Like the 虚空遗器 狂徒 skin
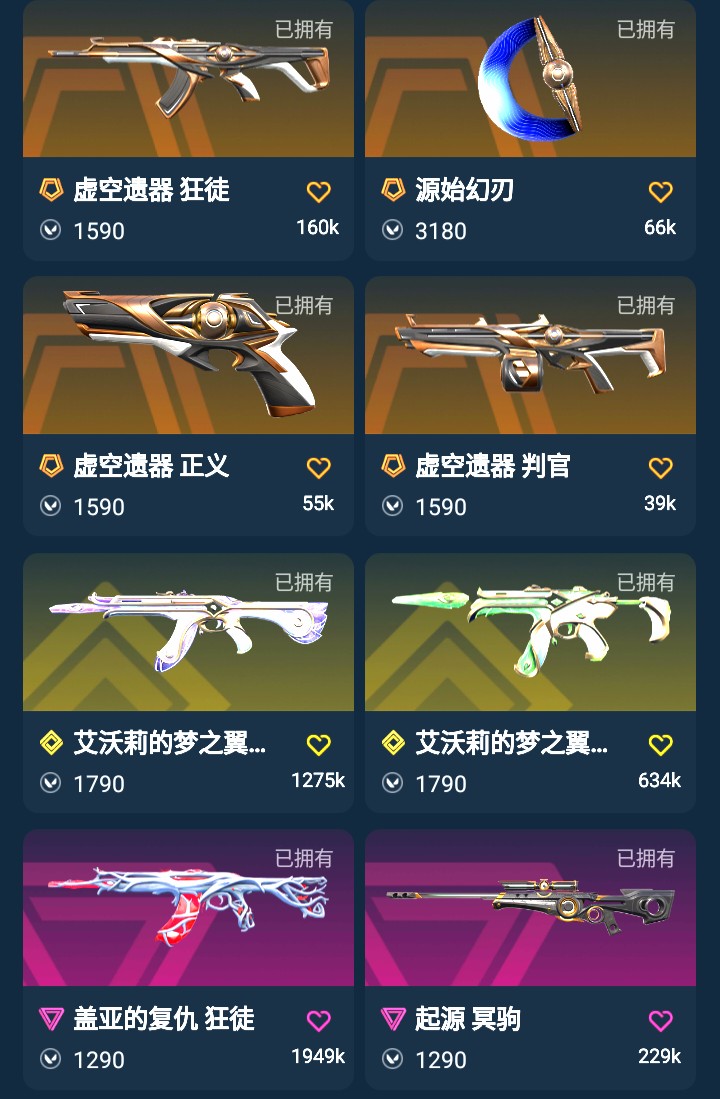This screenshot has height=1099, width=720. click(318, 191)
